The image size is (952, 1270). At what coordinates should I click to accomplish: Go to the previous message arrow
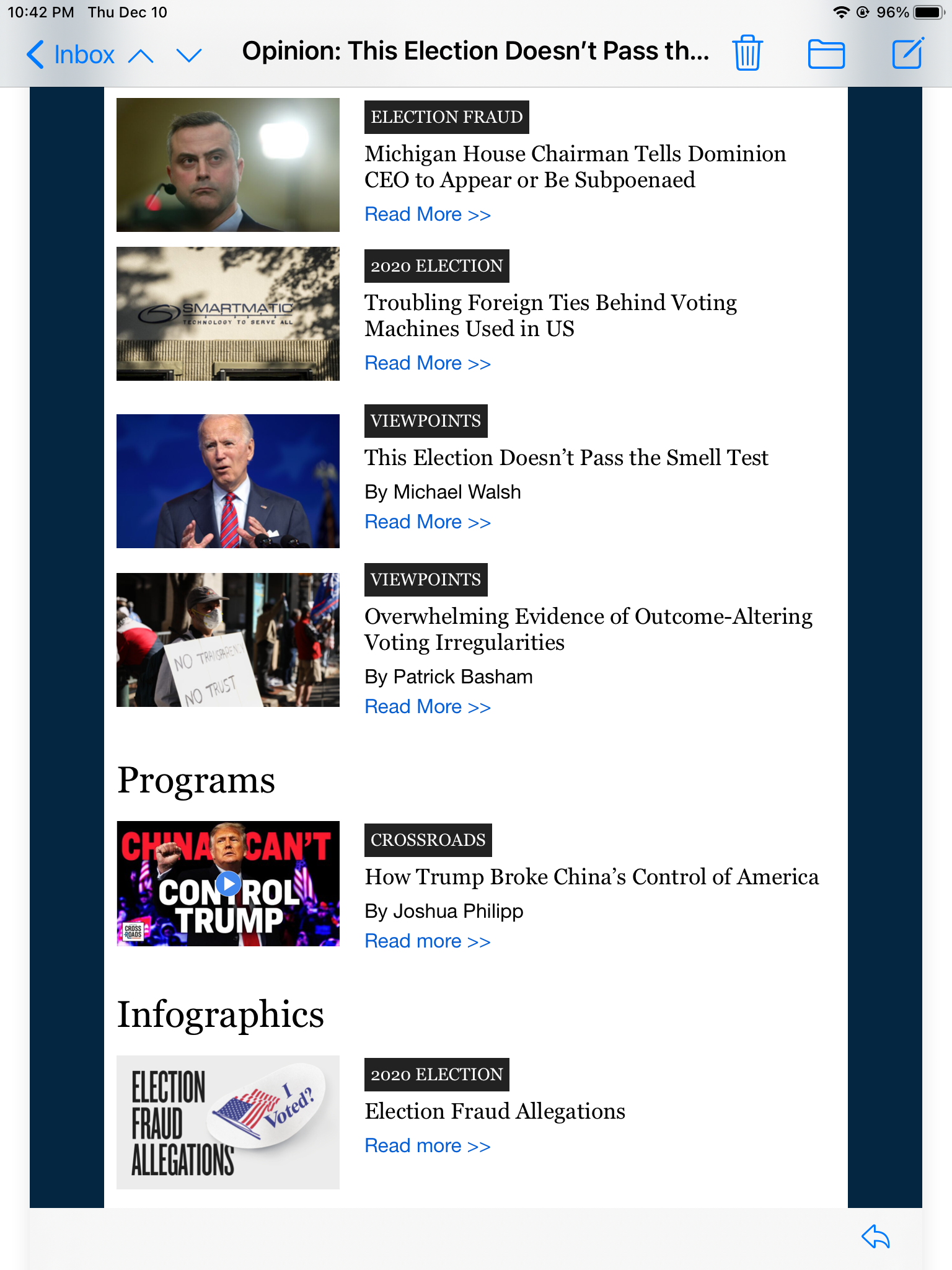pyautogui.click(x=141, y=56)
